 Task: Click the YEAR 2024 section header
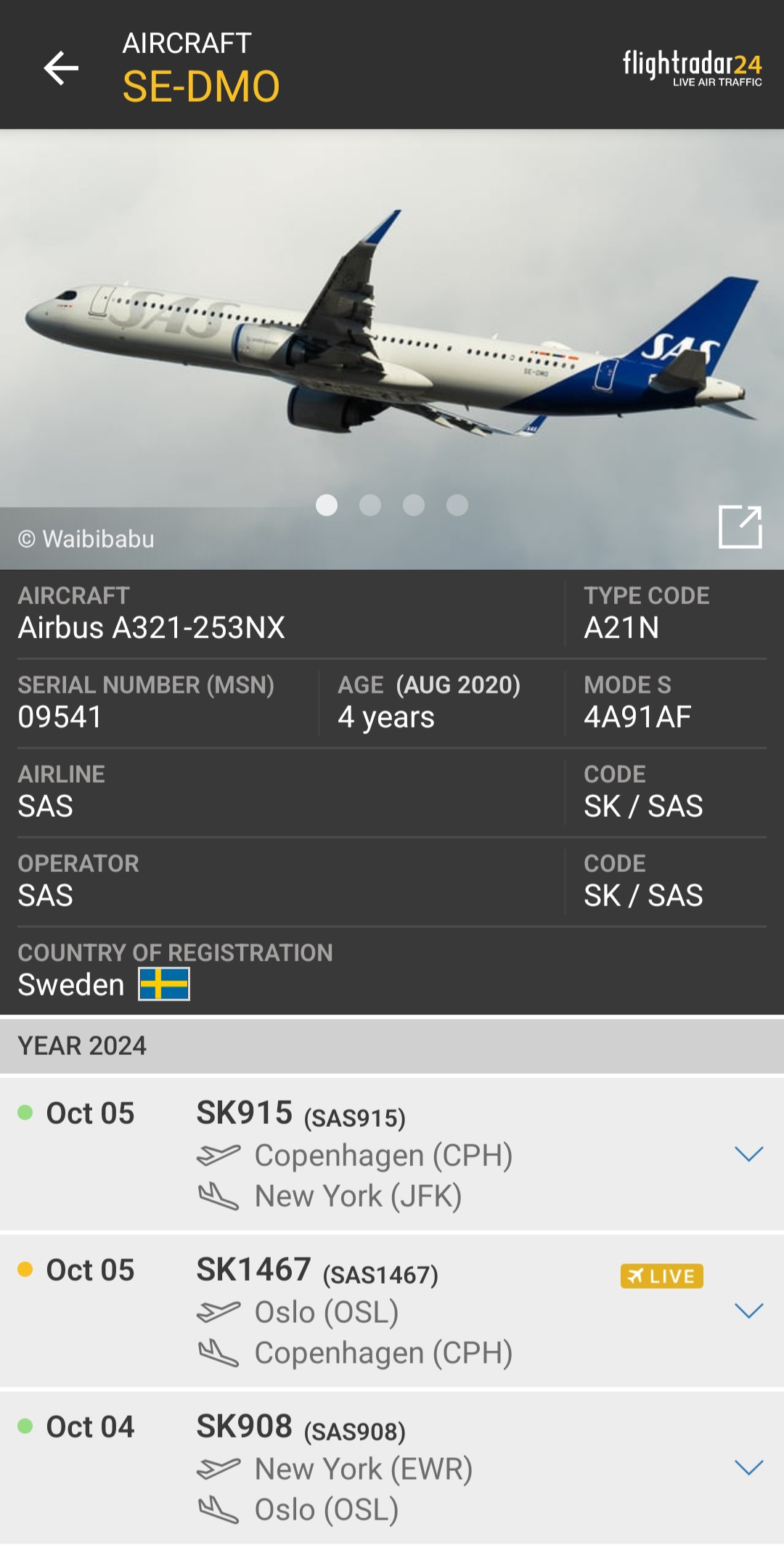[82, 1046]
